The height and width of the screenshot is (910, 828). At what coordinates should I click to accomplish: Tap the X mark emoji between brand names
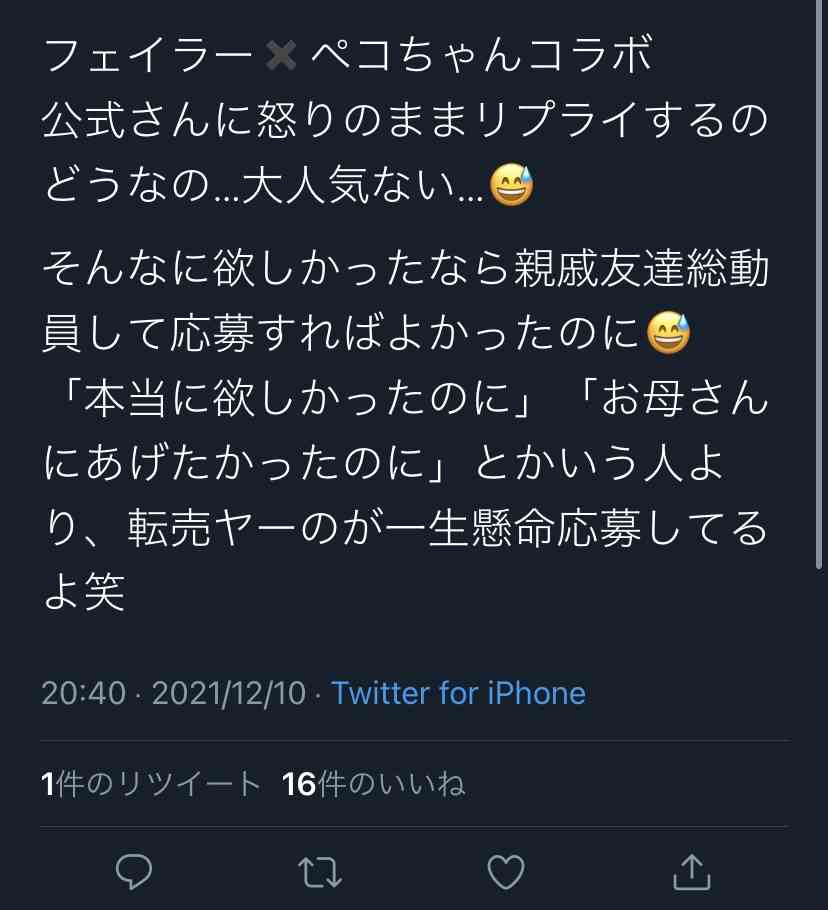pyautogui.click(x=283, y=58)
